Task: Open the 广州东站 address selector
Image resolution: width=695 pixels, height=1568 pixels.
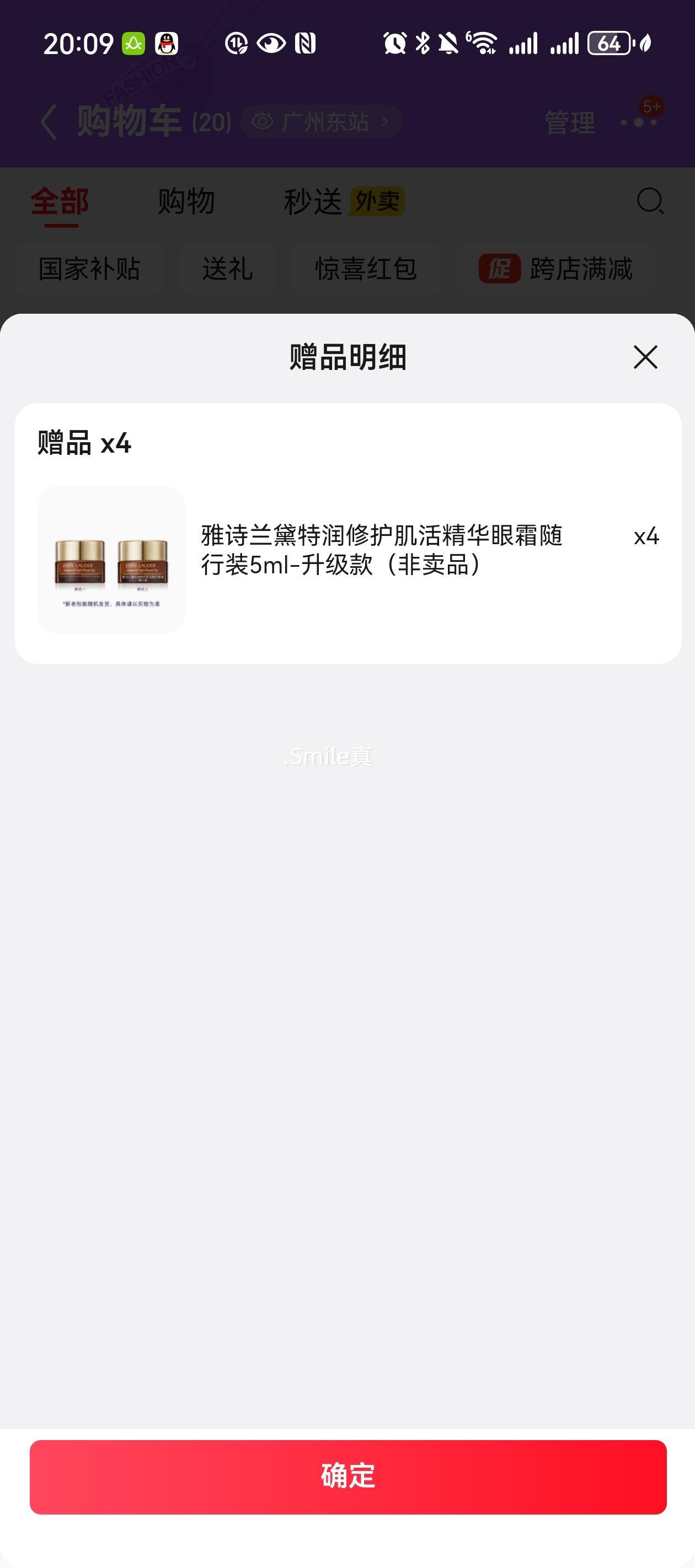Action: [x=327, y=121]
